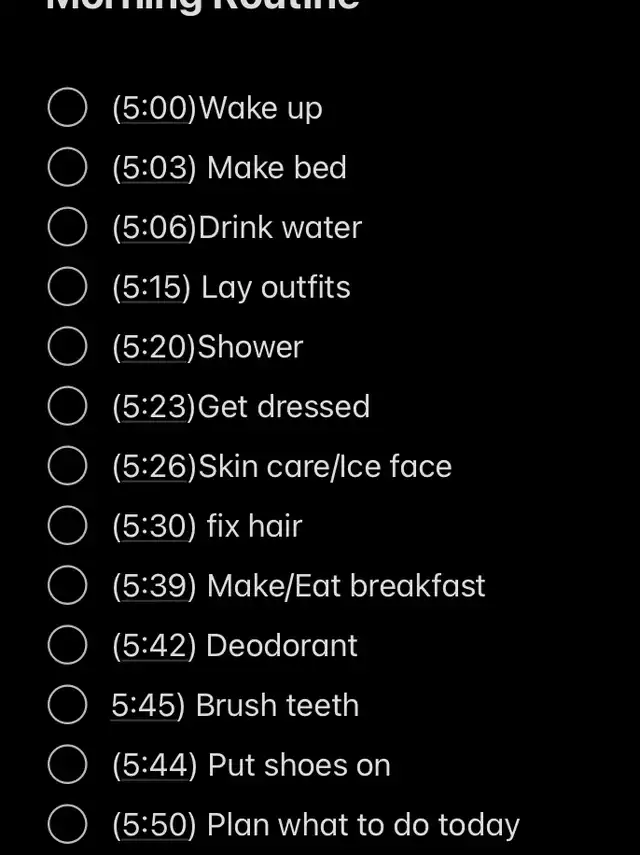Check off Deodorant
This screenshot has width=640, height=855.
67,646
